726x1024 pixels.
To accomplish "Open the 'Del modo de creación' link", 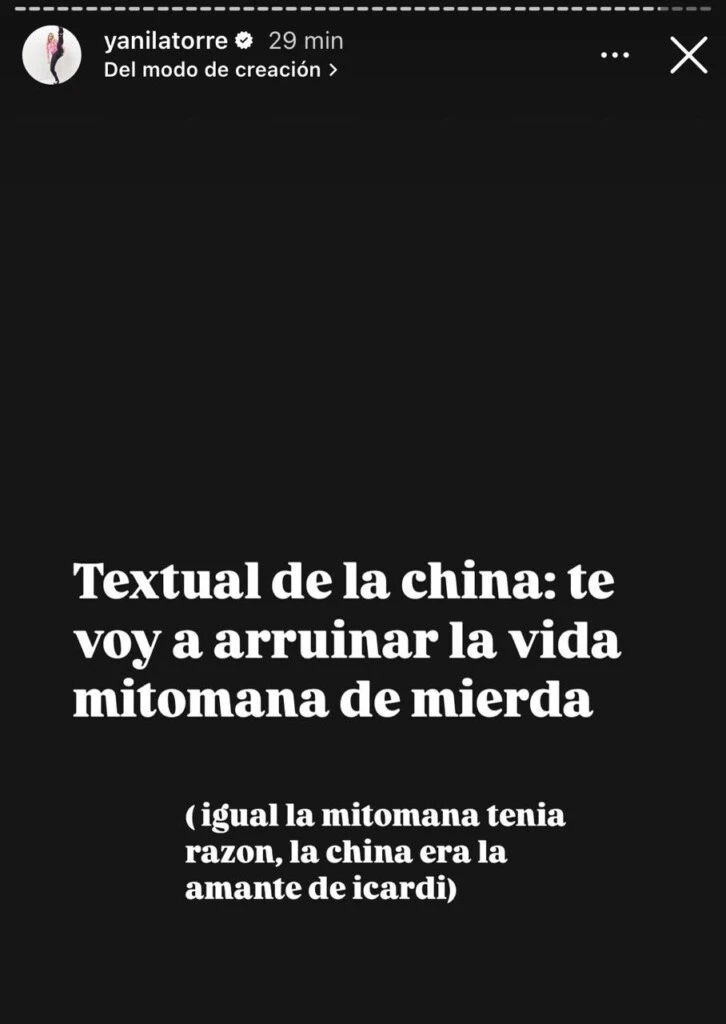I will tap(219, 70).
